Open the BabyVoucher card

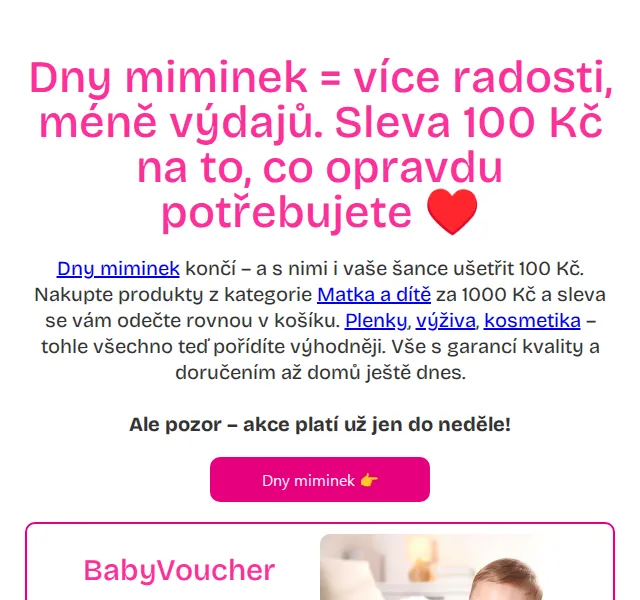point(320,561)
